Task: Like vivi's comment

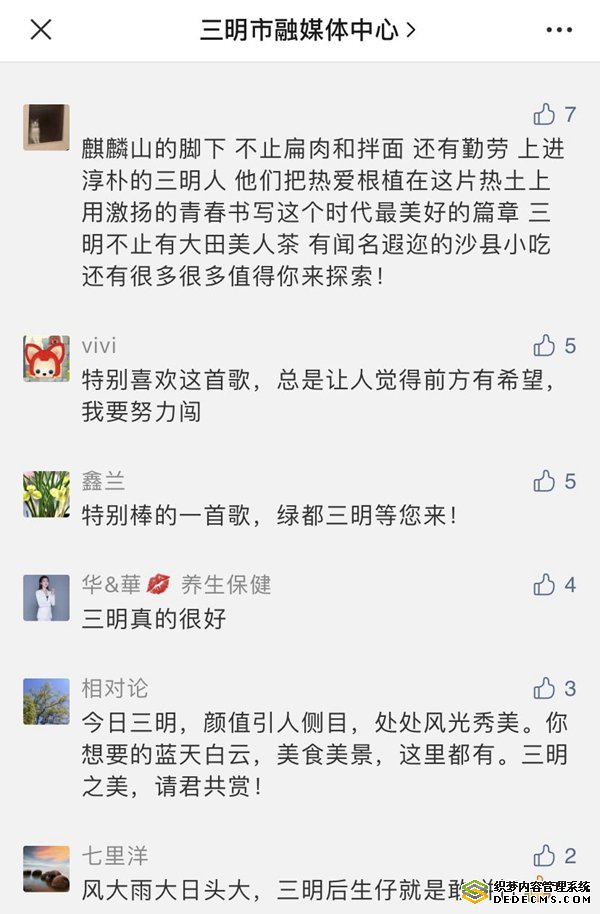Action: [x=545, y=346]
